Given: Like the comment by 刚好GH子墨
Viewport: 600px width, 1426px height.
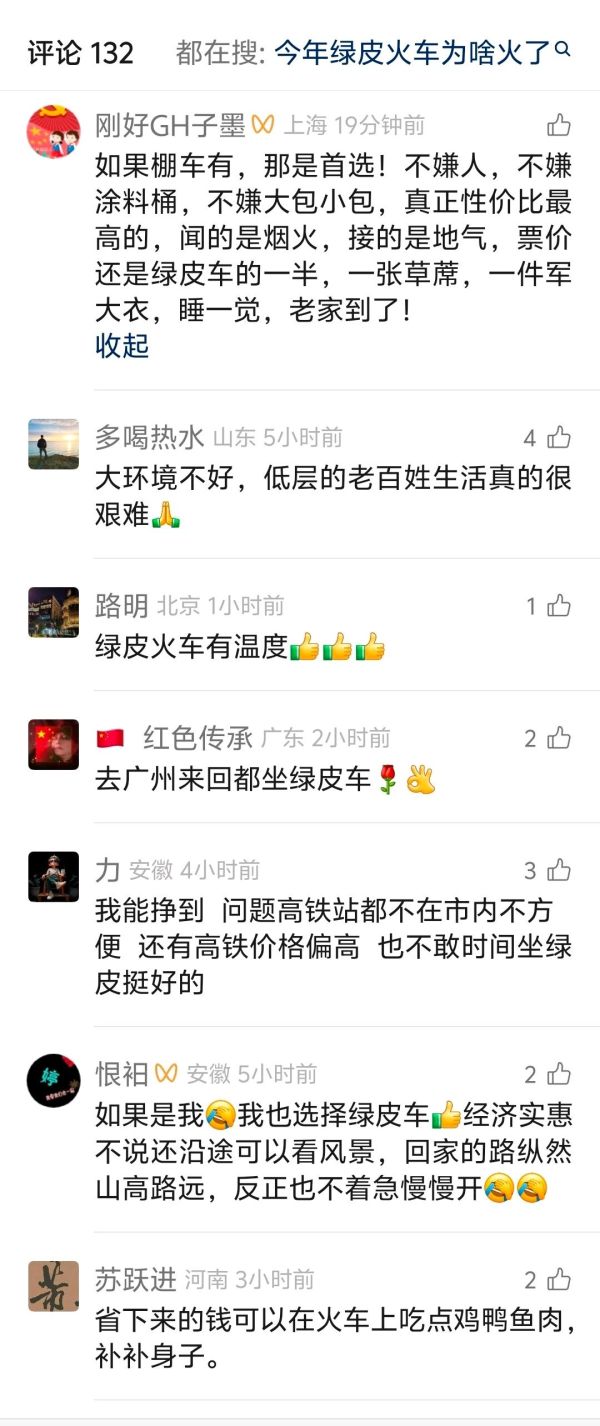Looking at the screenshot, I should [559, 125].
